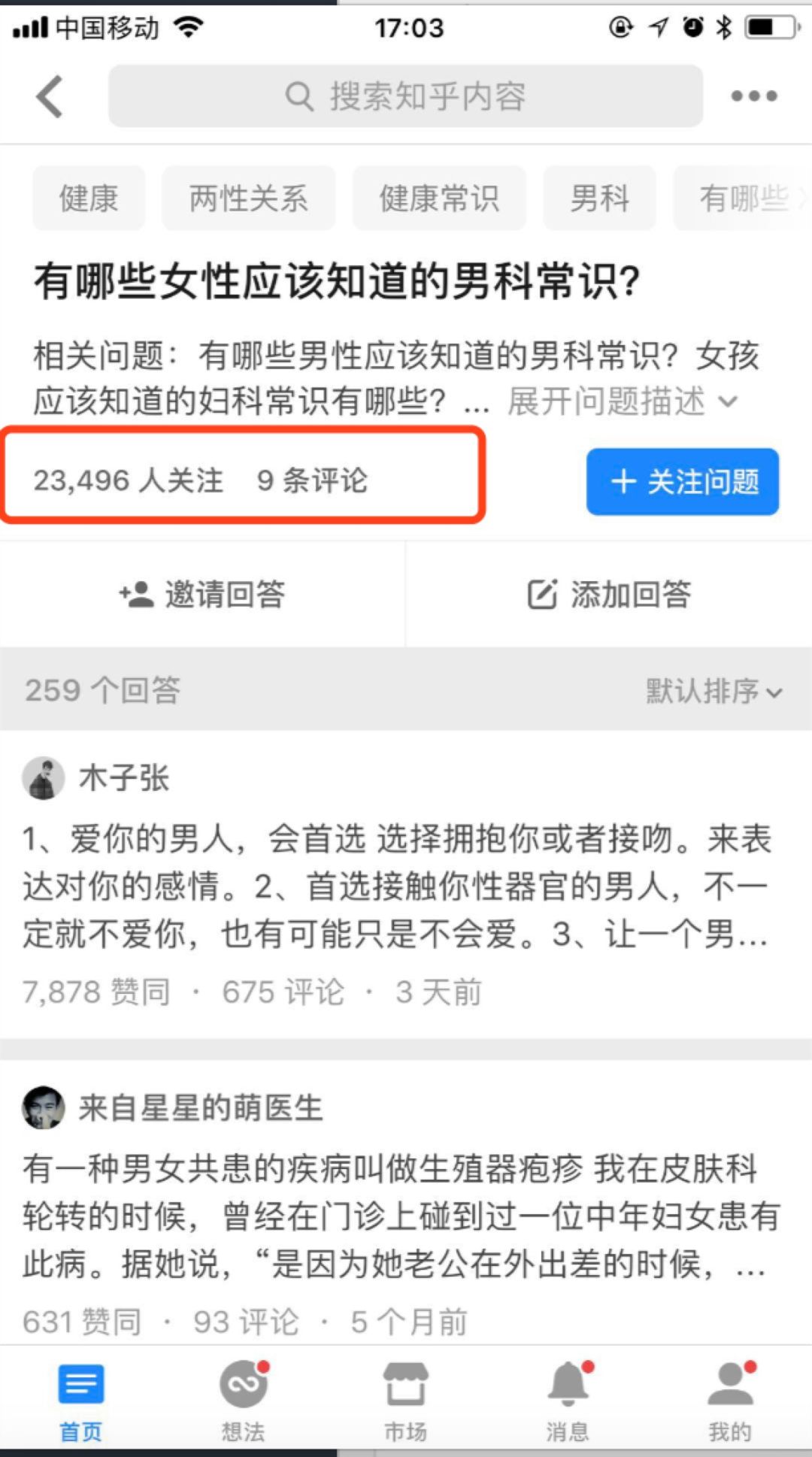Viewport: 812px width, 1457px height.
Task: Tap 添加回答 to write an answer
Action: 608,594
